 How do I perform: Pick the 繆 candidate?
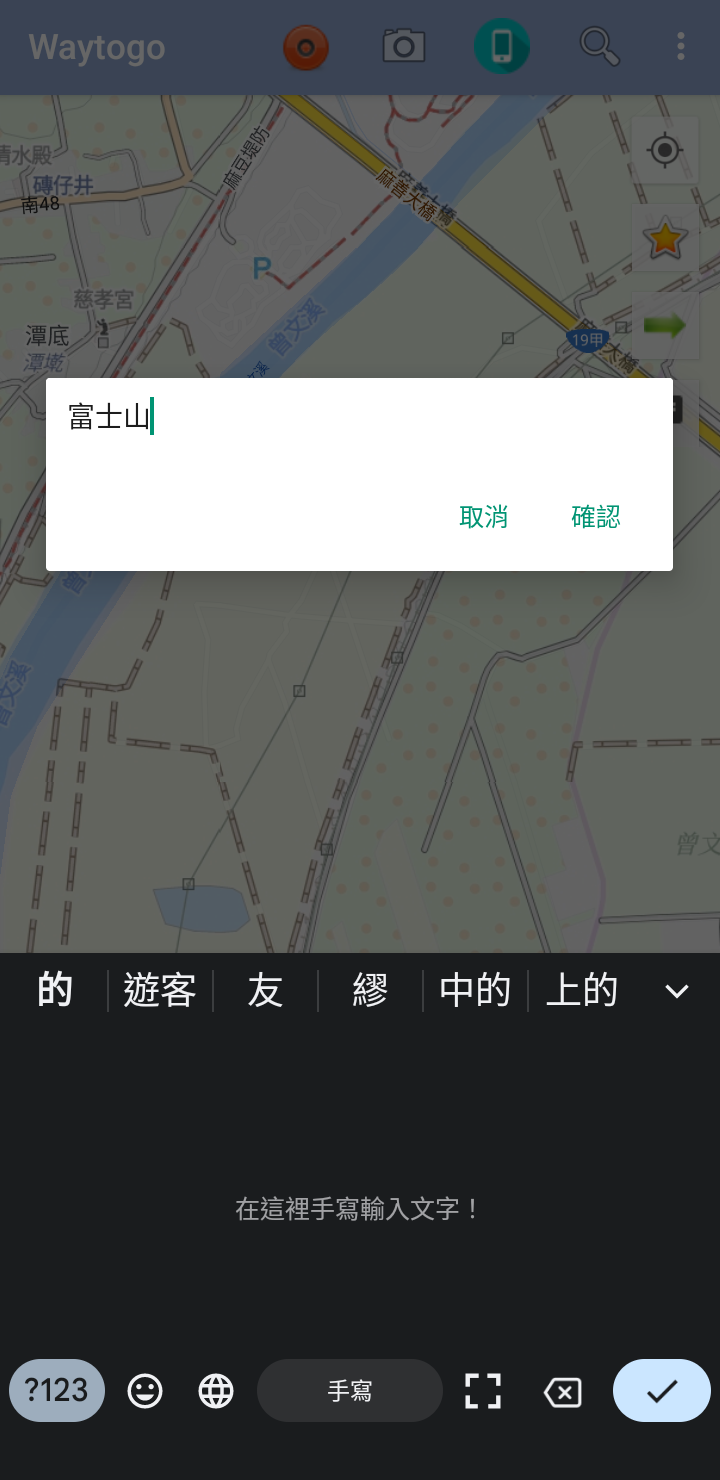[x=370, y=991]
